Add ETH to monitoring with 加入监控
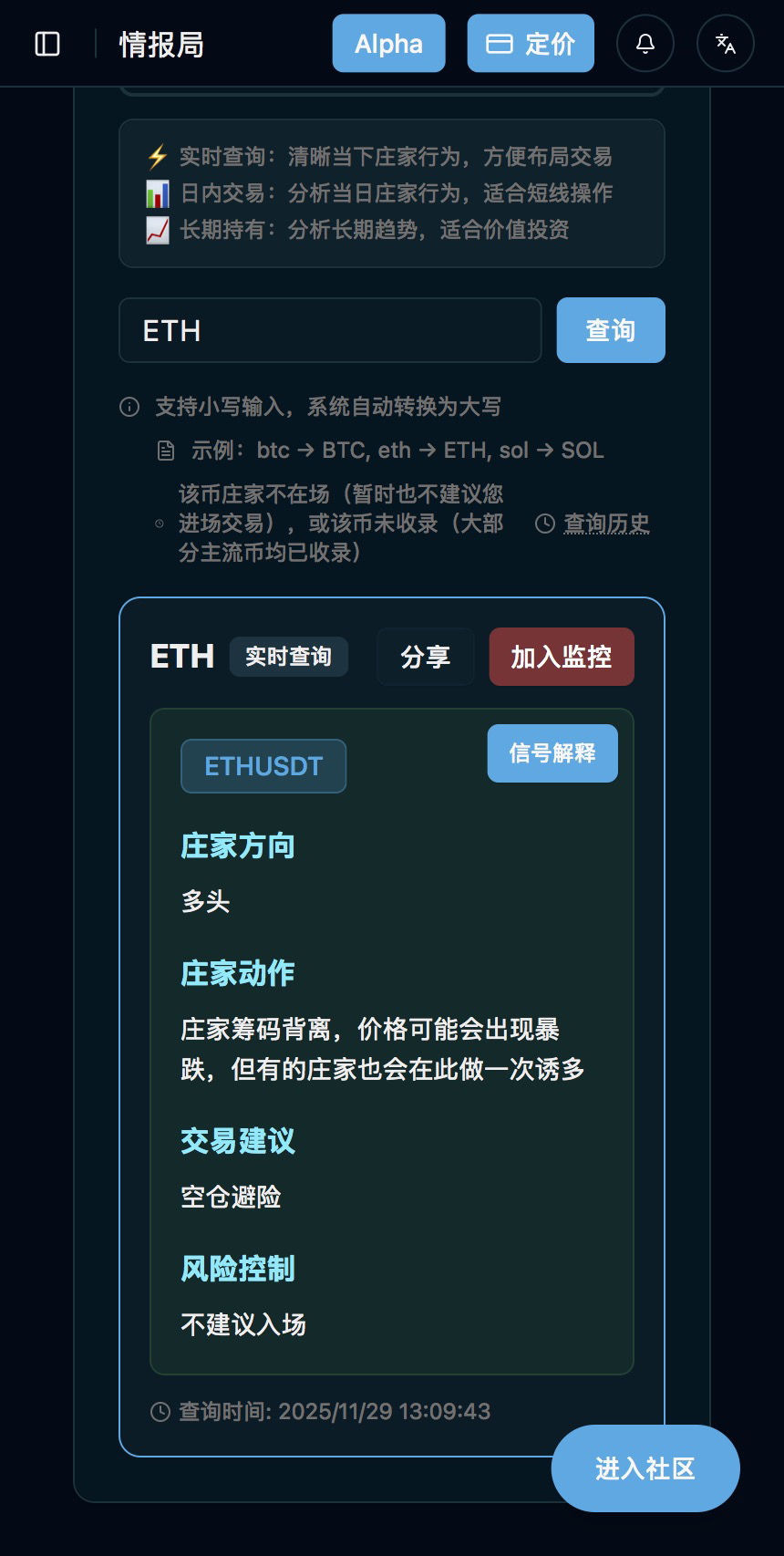The height and width of the screenshot is (1556, 784). [562, 657]
